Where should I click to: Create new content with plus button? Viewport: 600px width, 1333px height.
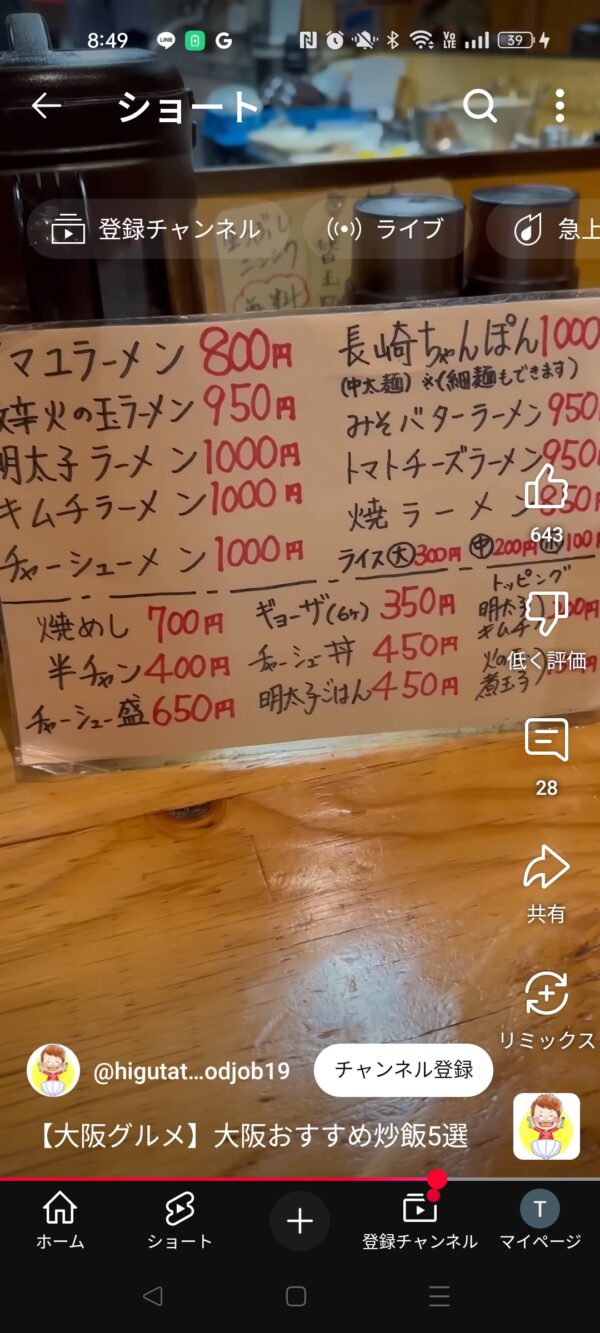(300, 1220)
